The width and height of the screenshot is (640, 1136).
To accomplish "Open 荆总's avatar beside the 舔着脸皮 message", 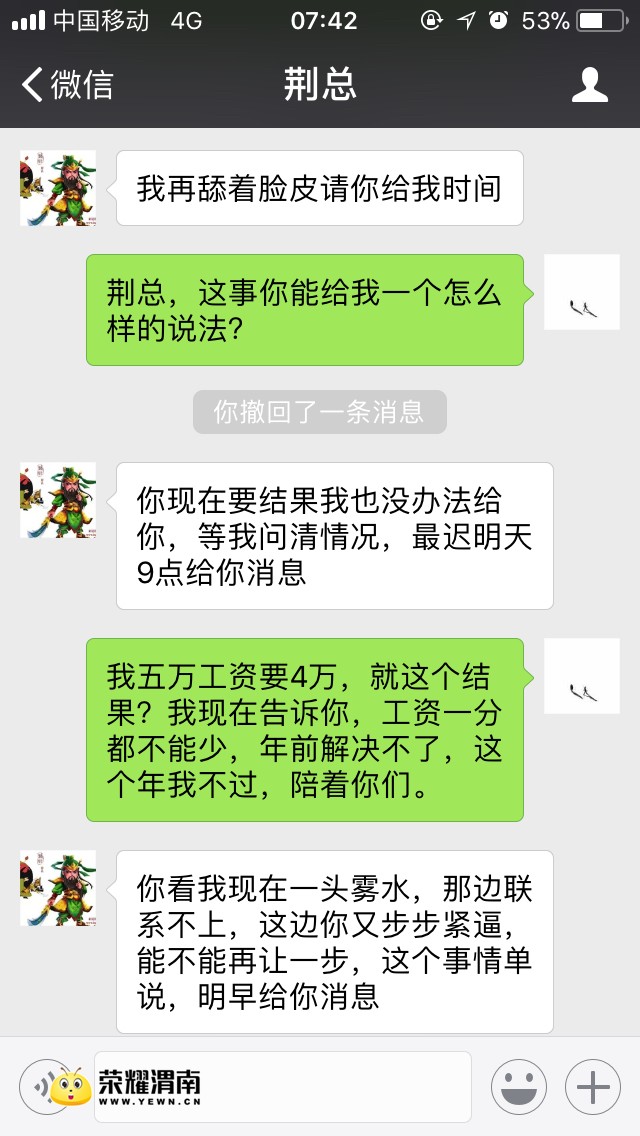I will click(x=58, y=188).
